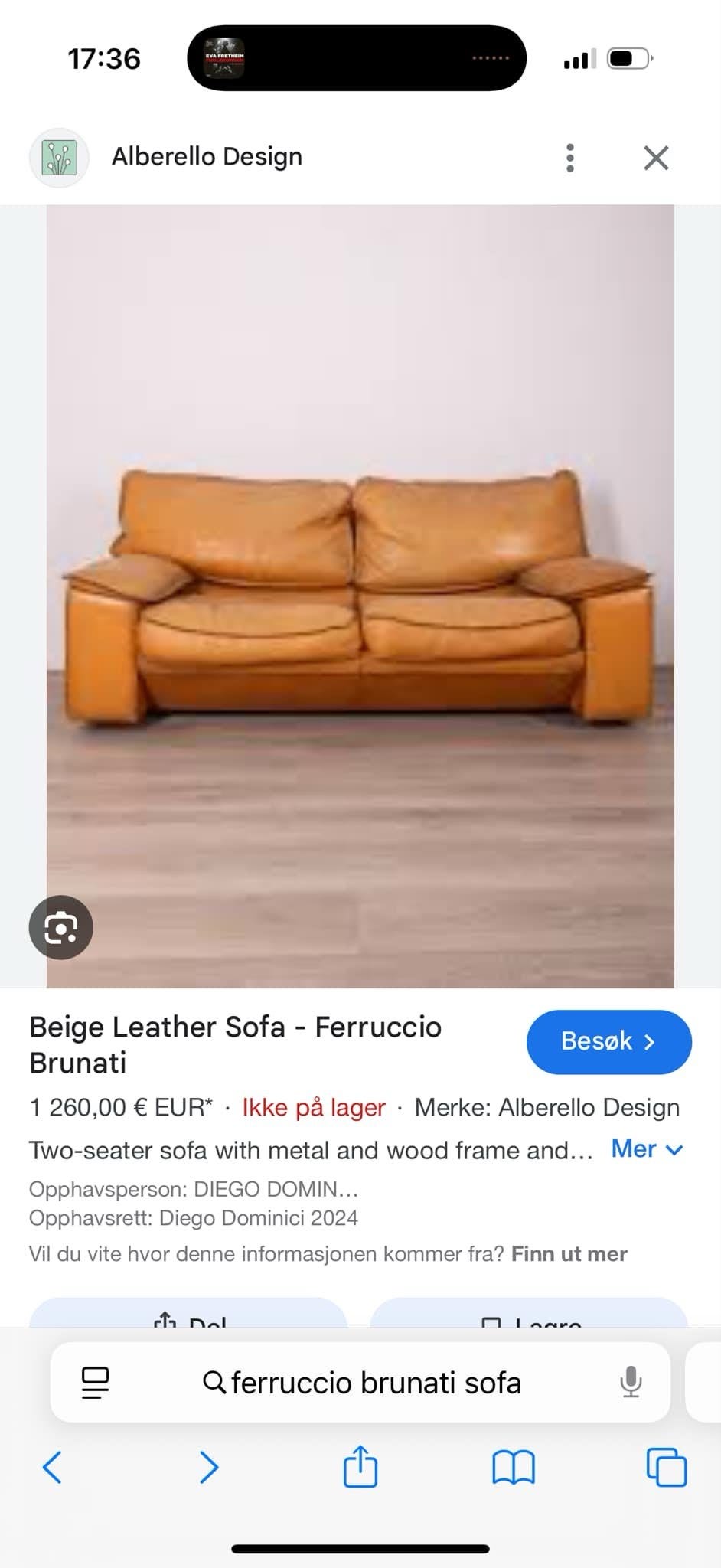Tap the Dynamic Island media player
Screen dimensions: 721x1568
[356, 57]
